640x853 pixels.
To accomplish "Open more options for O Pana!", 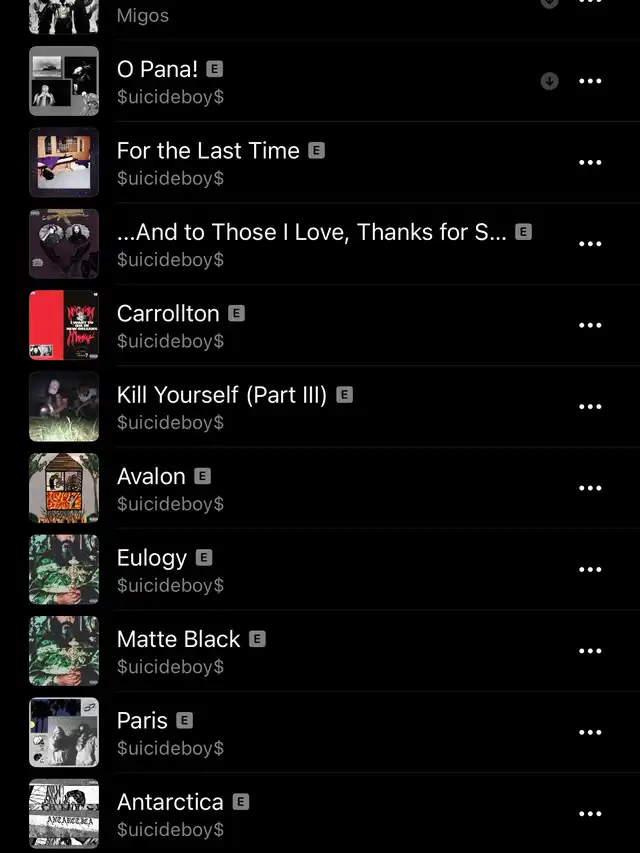I will [591, 81].
